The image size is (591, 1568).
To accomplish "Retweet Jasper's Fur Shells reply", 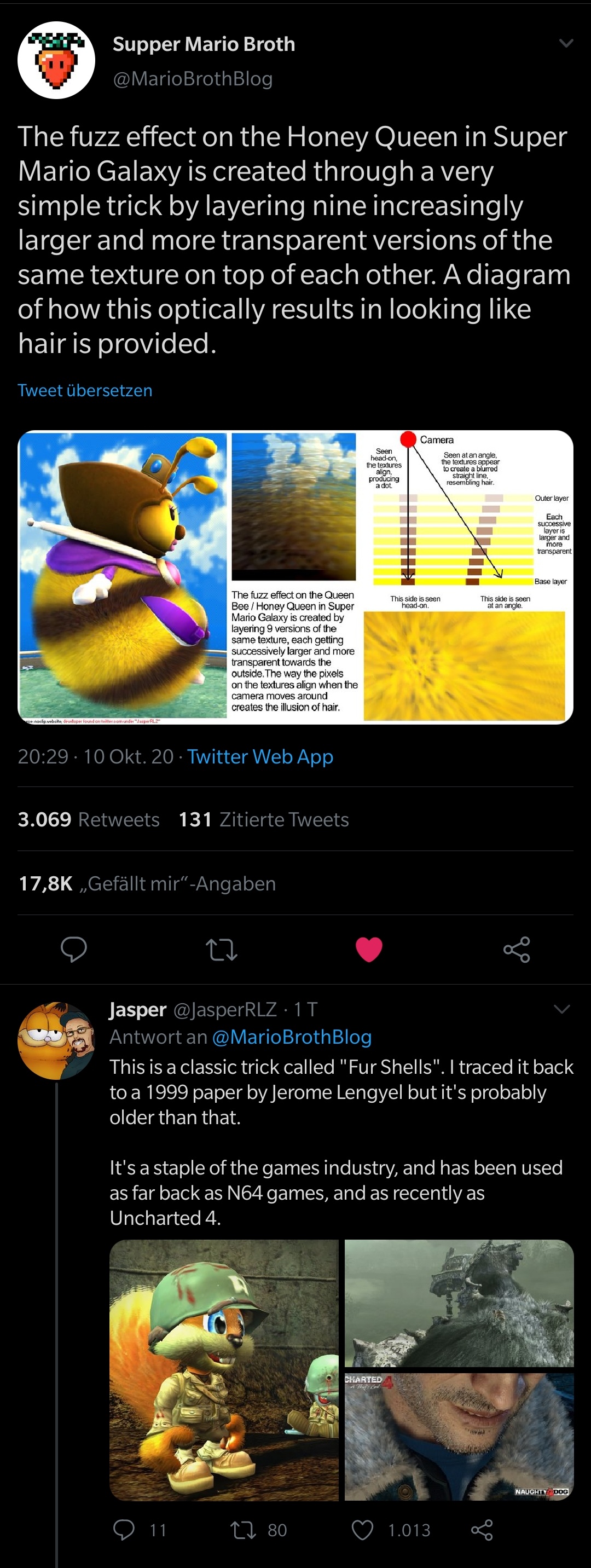I will click(244, 1530).
